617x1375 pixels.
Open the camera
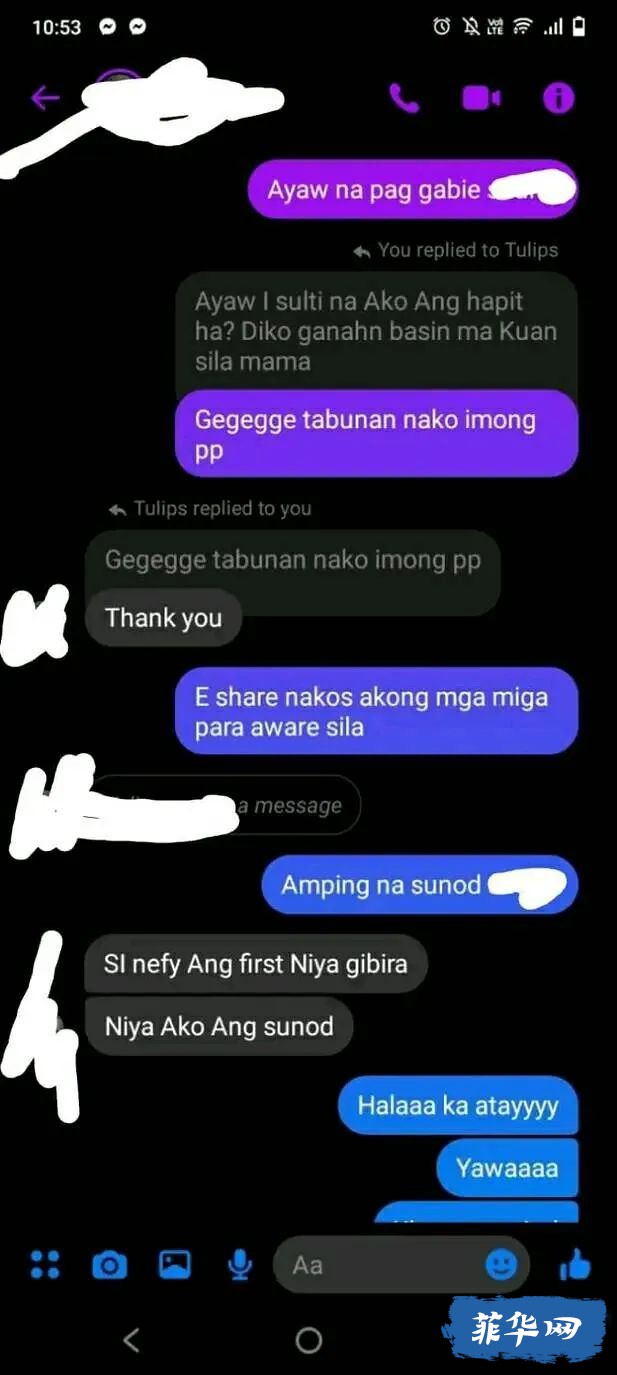pos(109,1266)
